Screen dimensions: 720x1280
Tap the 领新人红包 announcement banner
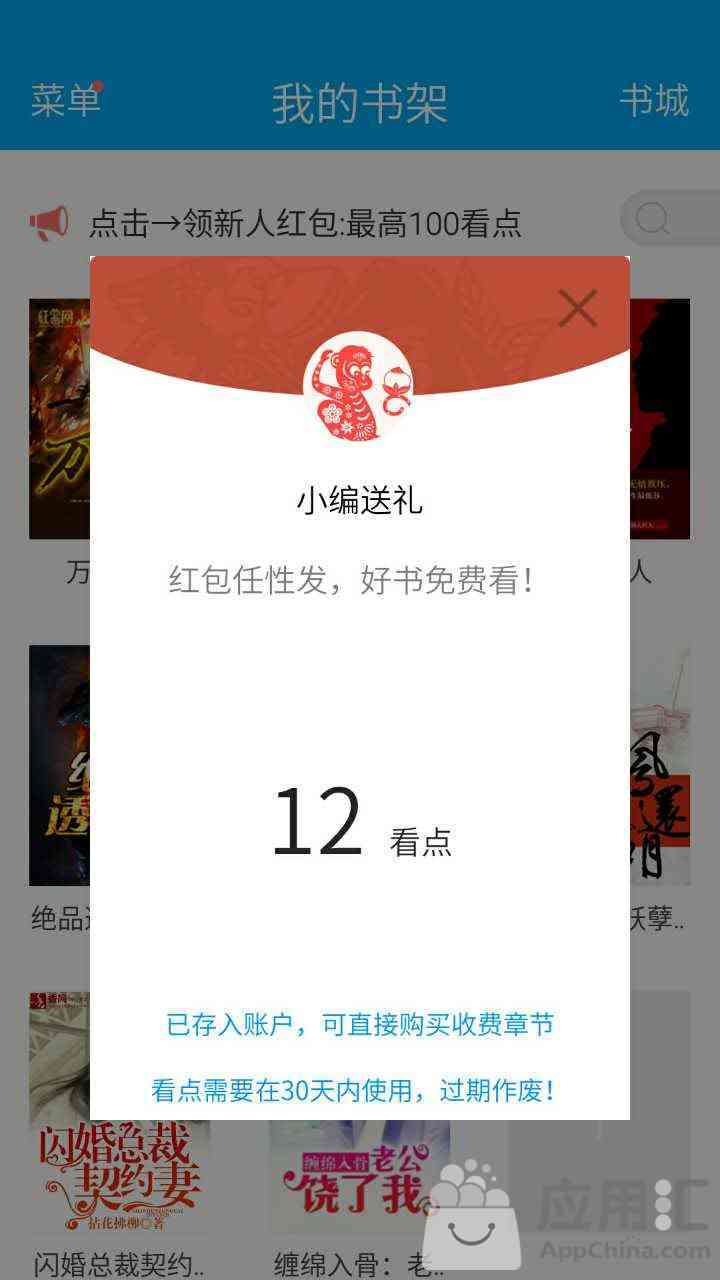pyautogui.click(x=305, y=223)
